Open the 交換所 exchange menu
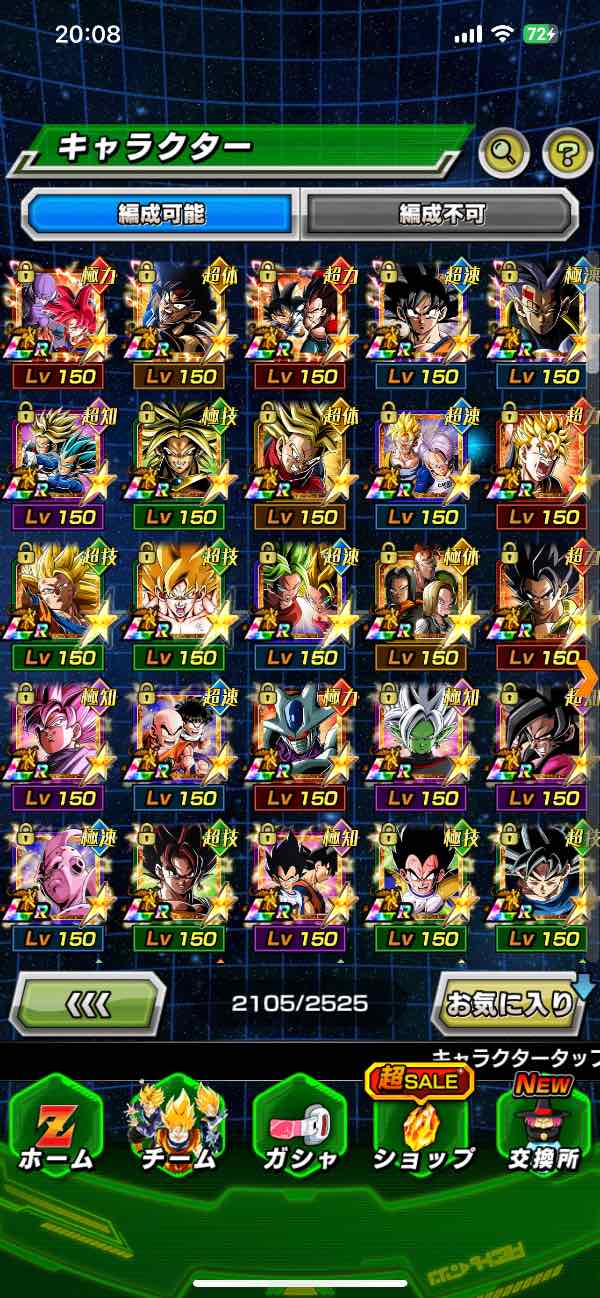 (x=543, y=1125)
